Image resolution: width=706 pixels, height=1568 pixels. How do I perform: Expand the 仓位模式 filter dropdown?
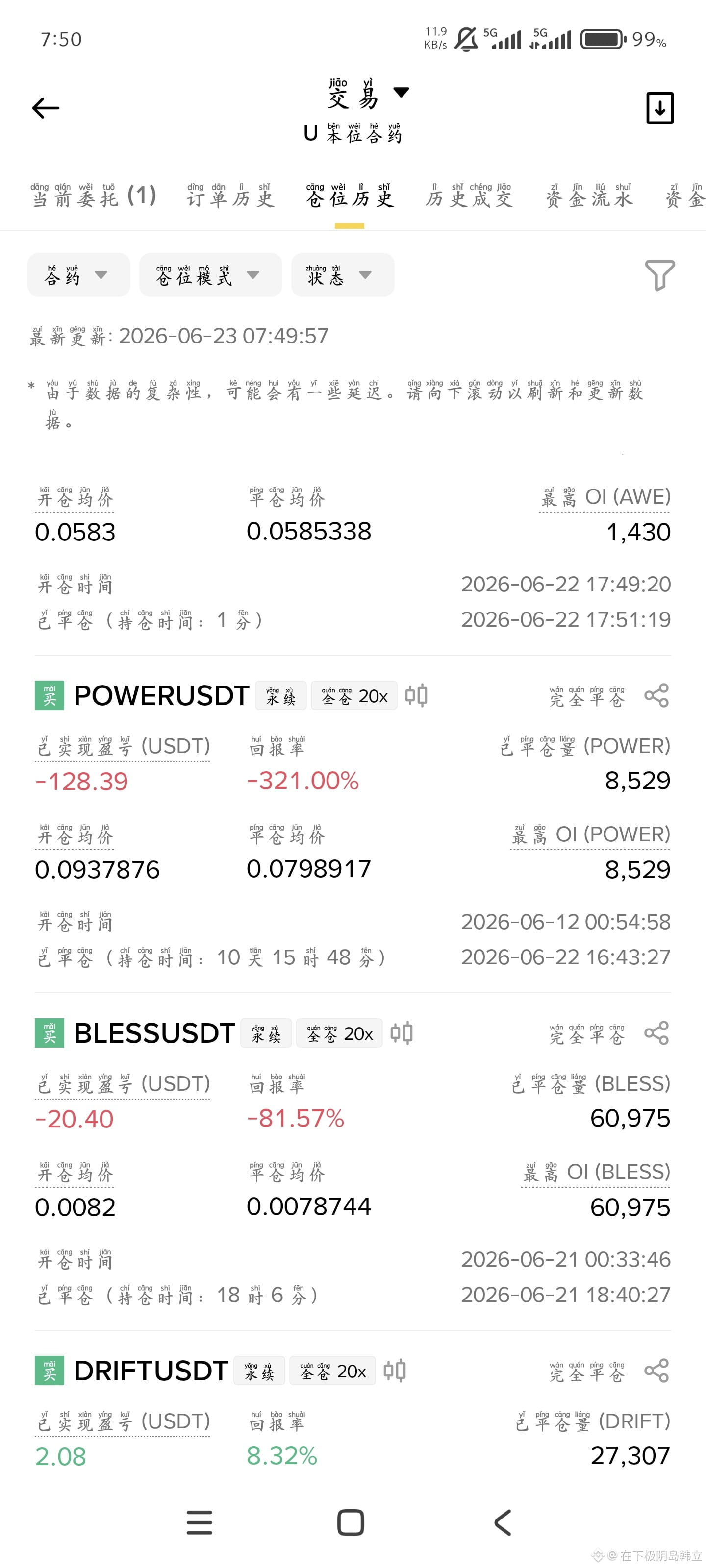(x=211, y=275)
